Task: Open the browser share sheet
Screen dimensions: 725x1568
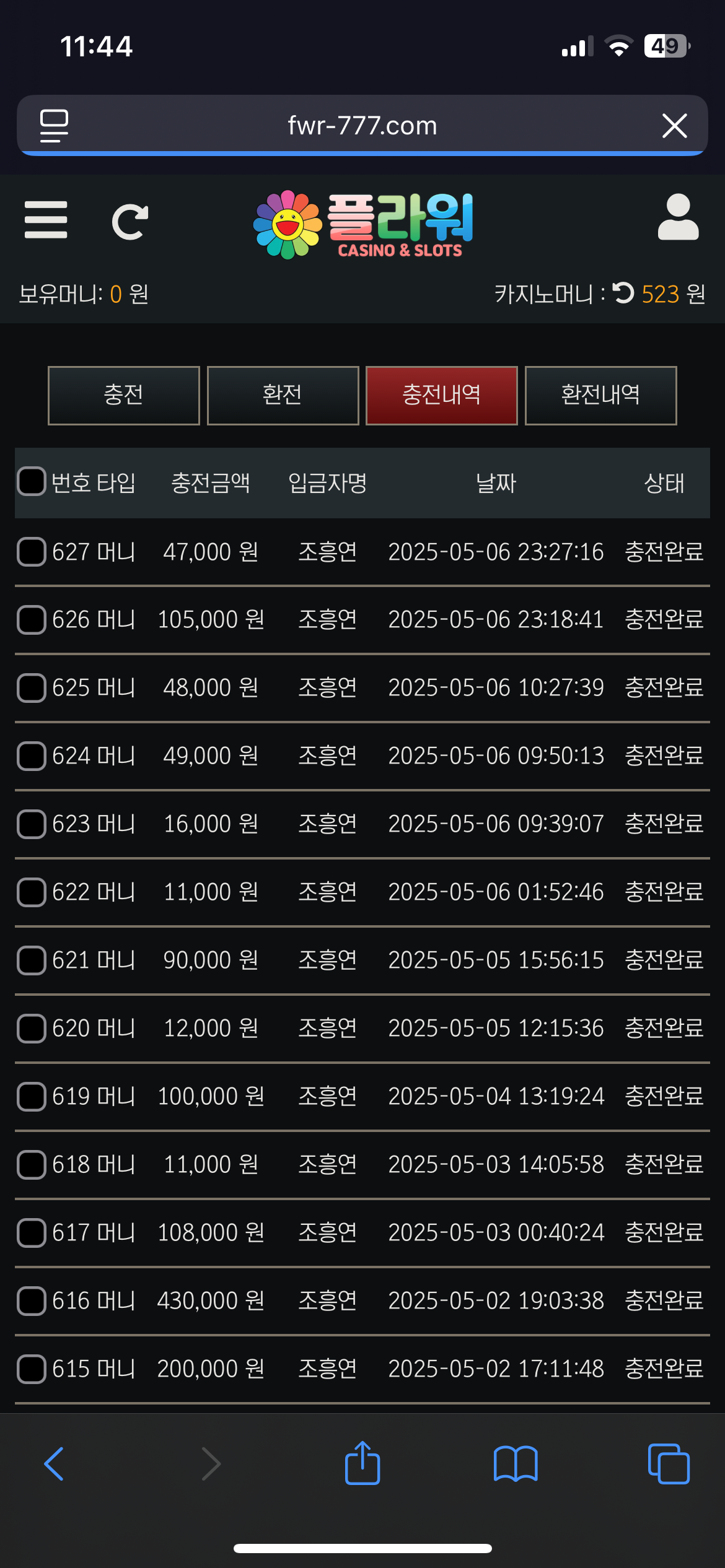Action: point(362,1463)
